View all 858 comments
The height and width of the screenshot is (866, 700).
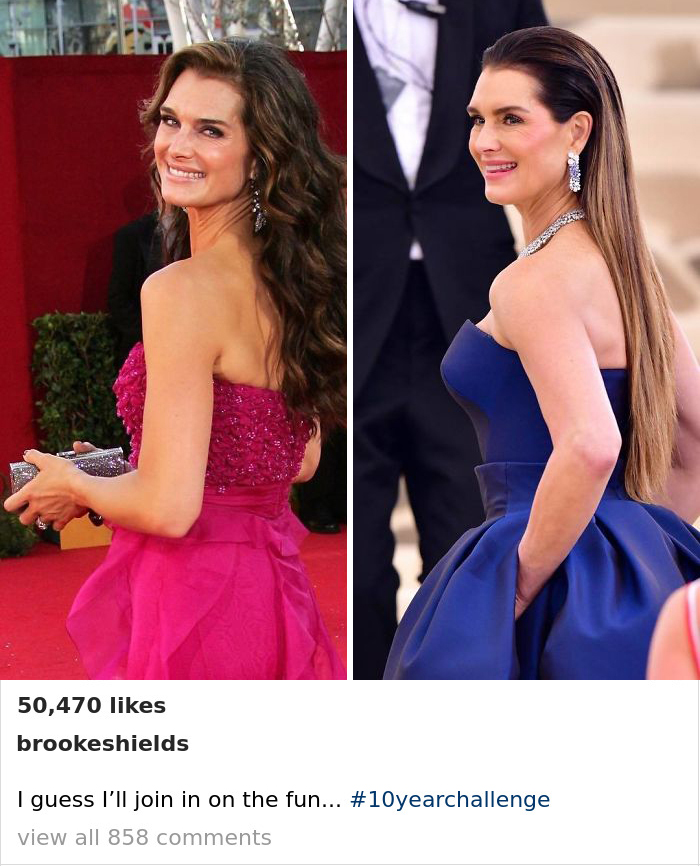click(144, 838)
